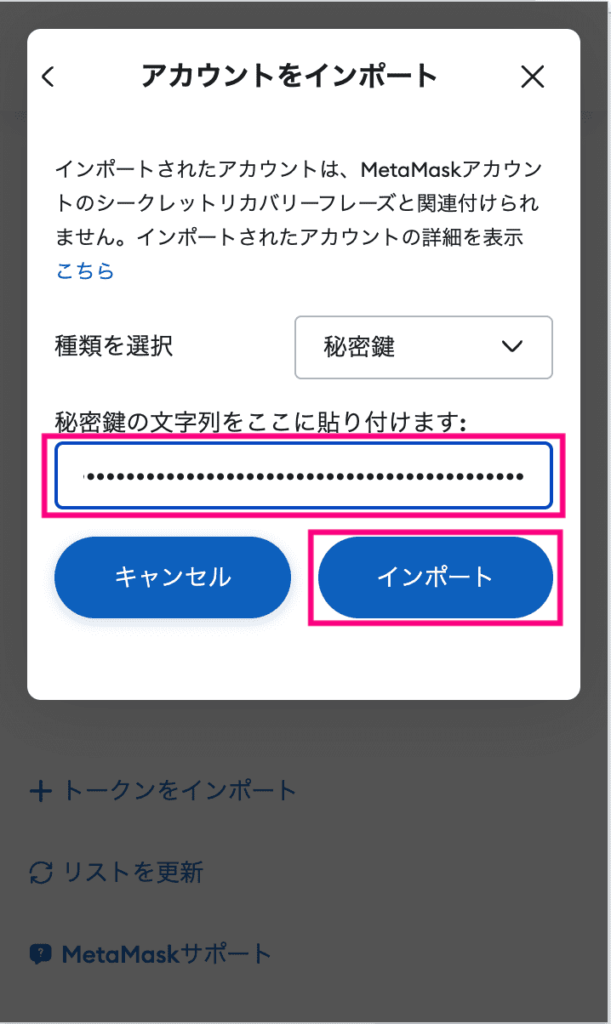Focus the private key input field
Viewport: 611px width, 1024px height.
click(304, 476)
